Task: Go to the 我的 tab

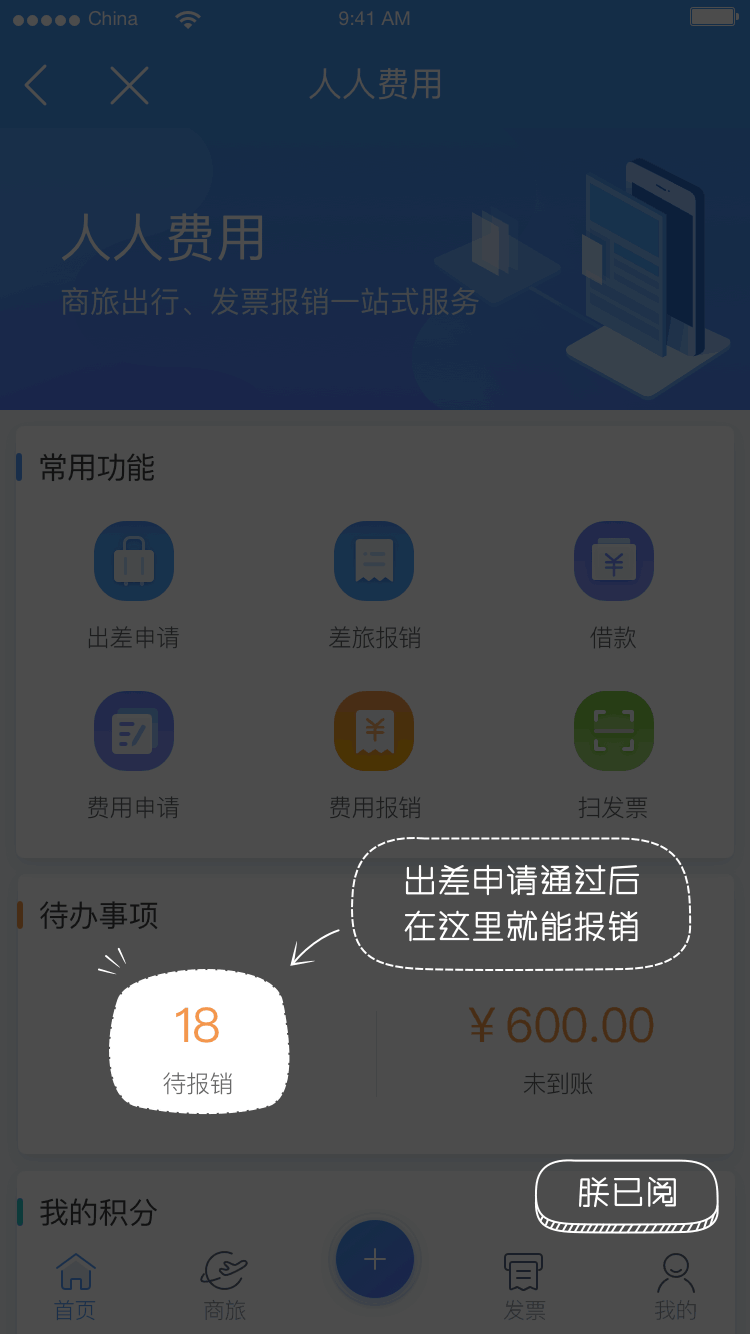Action: click(x=675, y=1285)
